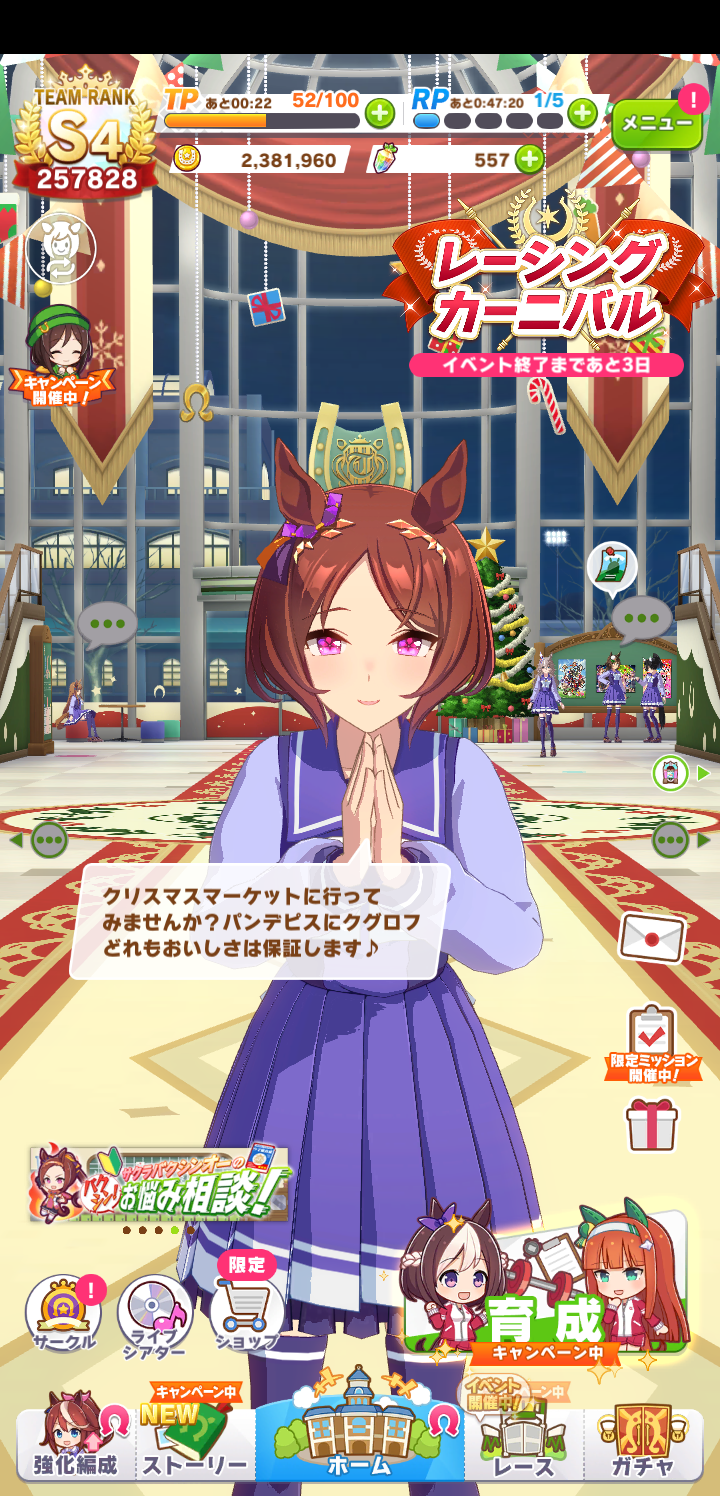Open the gift box presents
This screenshot has width=720, height=1496.
tap(652, 1124)
